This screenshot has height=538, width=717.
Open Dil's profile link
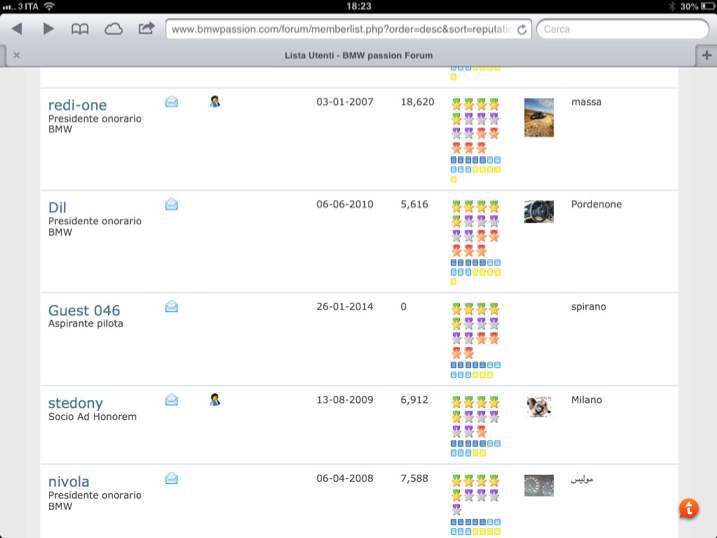pyautogui.click(x=57, y=207)
